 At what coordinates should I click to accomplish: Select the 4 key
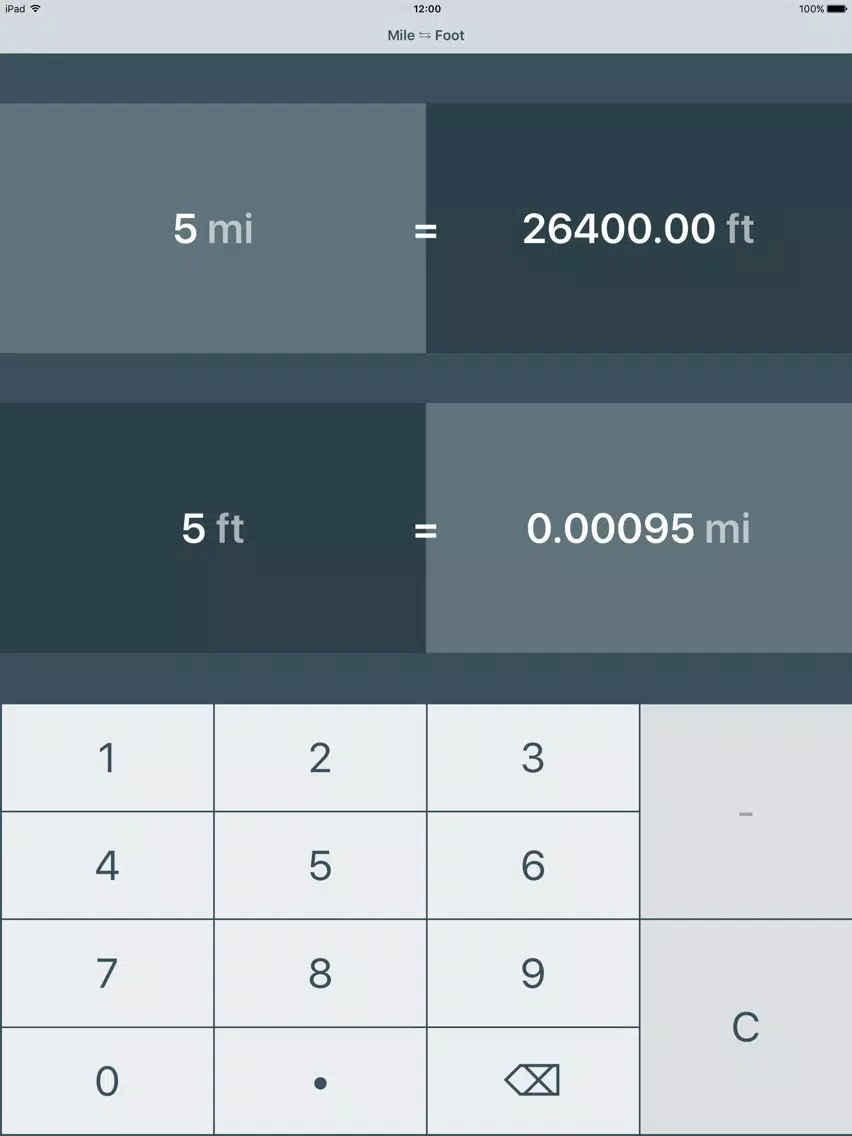pyautogui.click(x=107, y=866)
